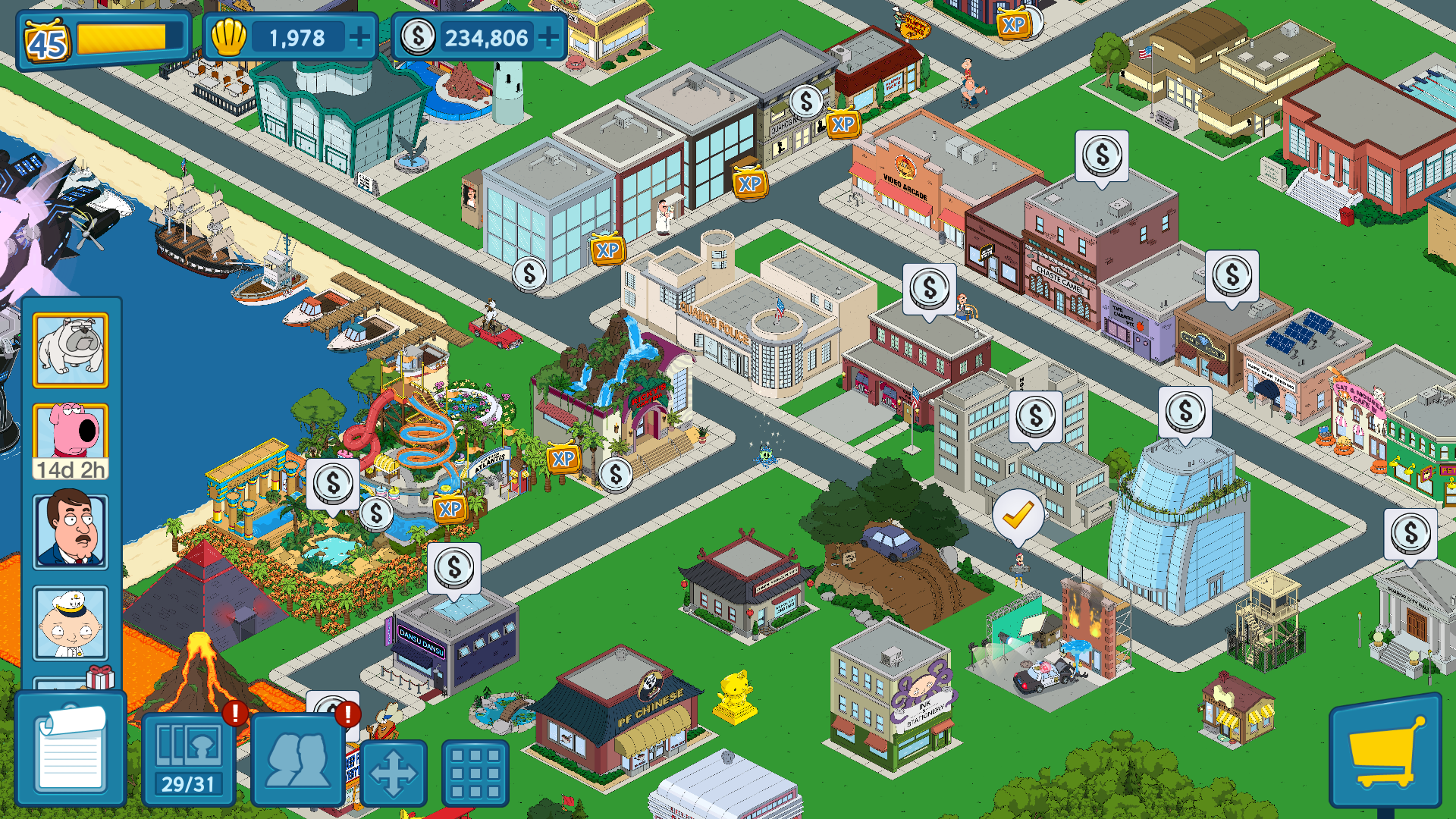Tap the level 45 badge
The image size is (1456, 819).
(x=47, y=42)
